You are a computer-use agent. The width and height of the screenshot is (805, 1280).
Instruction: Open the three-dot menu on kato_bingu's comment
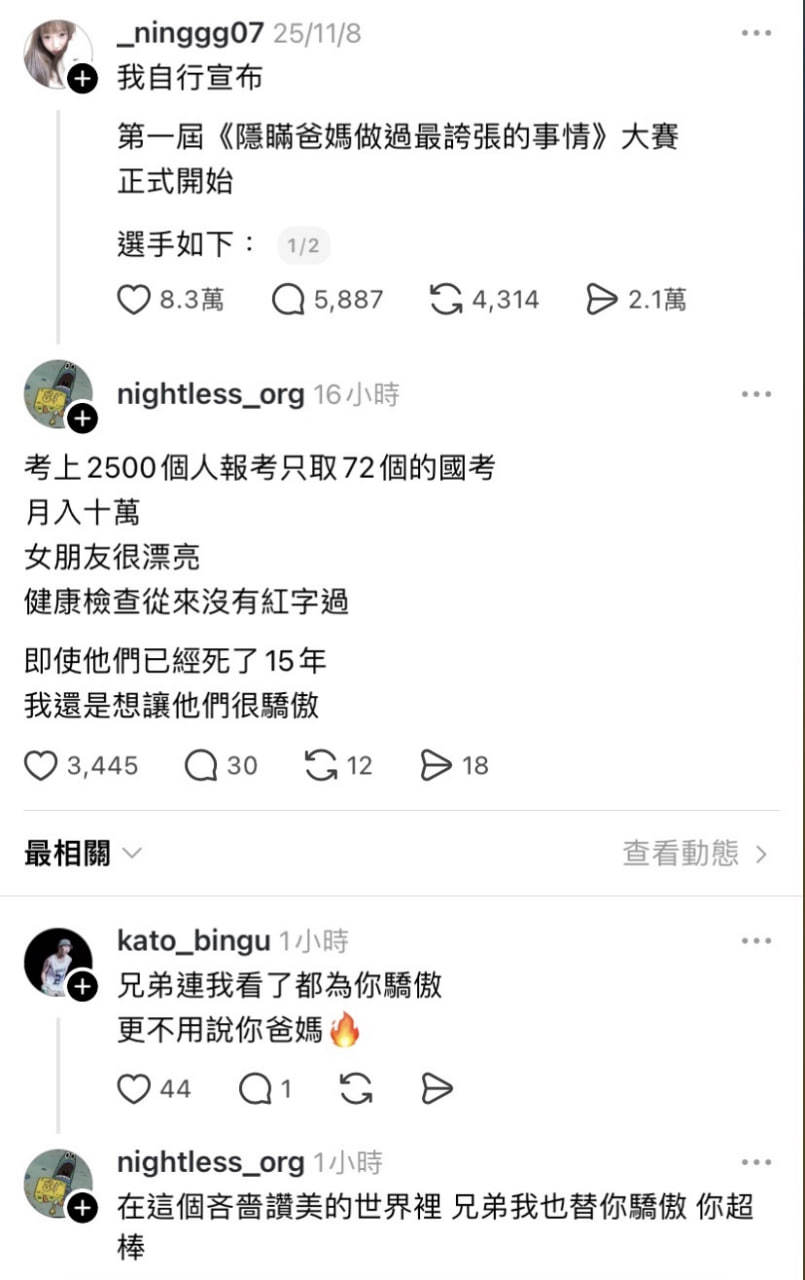pyautogui.click(x=755, y=939)
